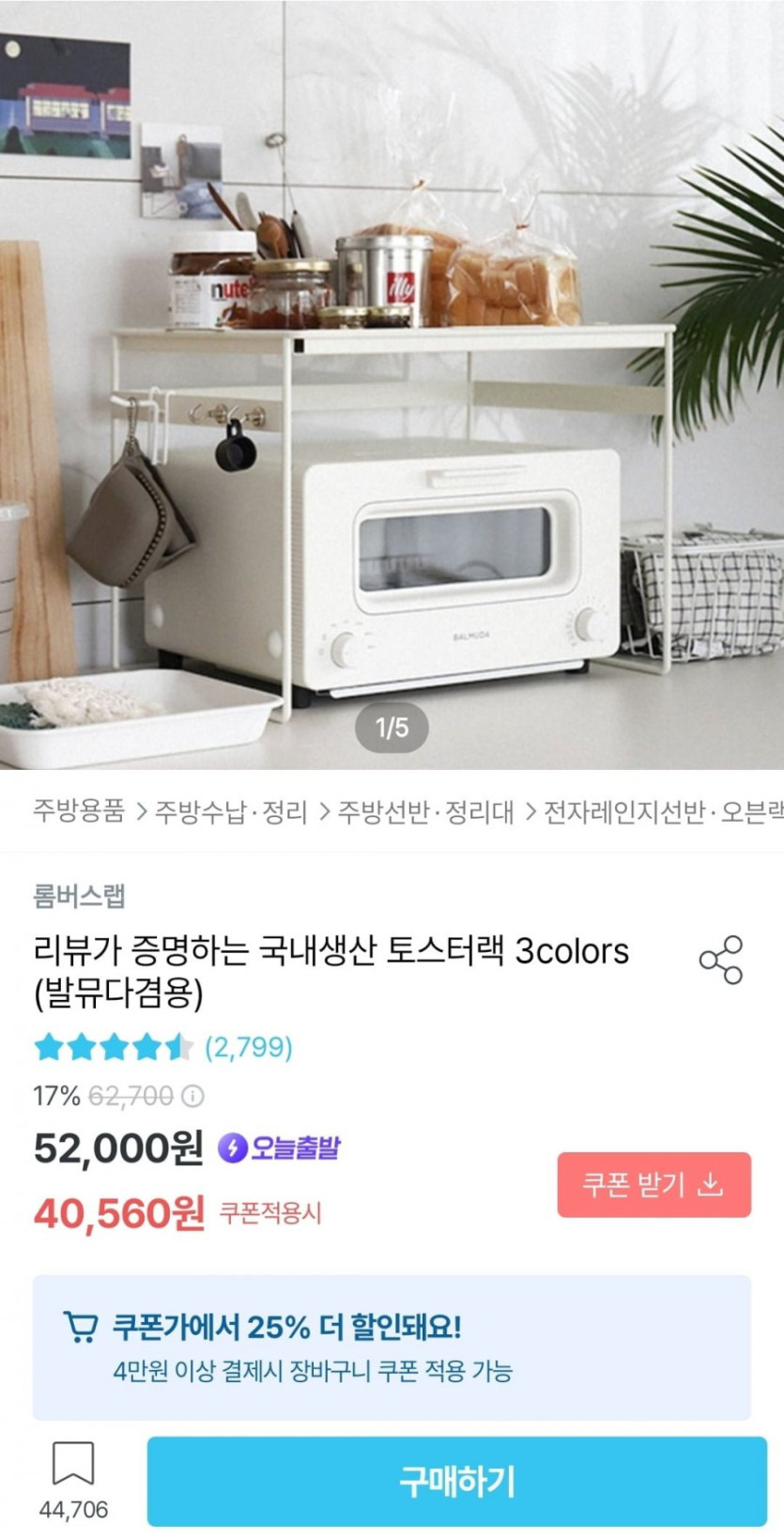
Task: Bookmark this product with scrap icon
Action: (x=73, y=1464)
